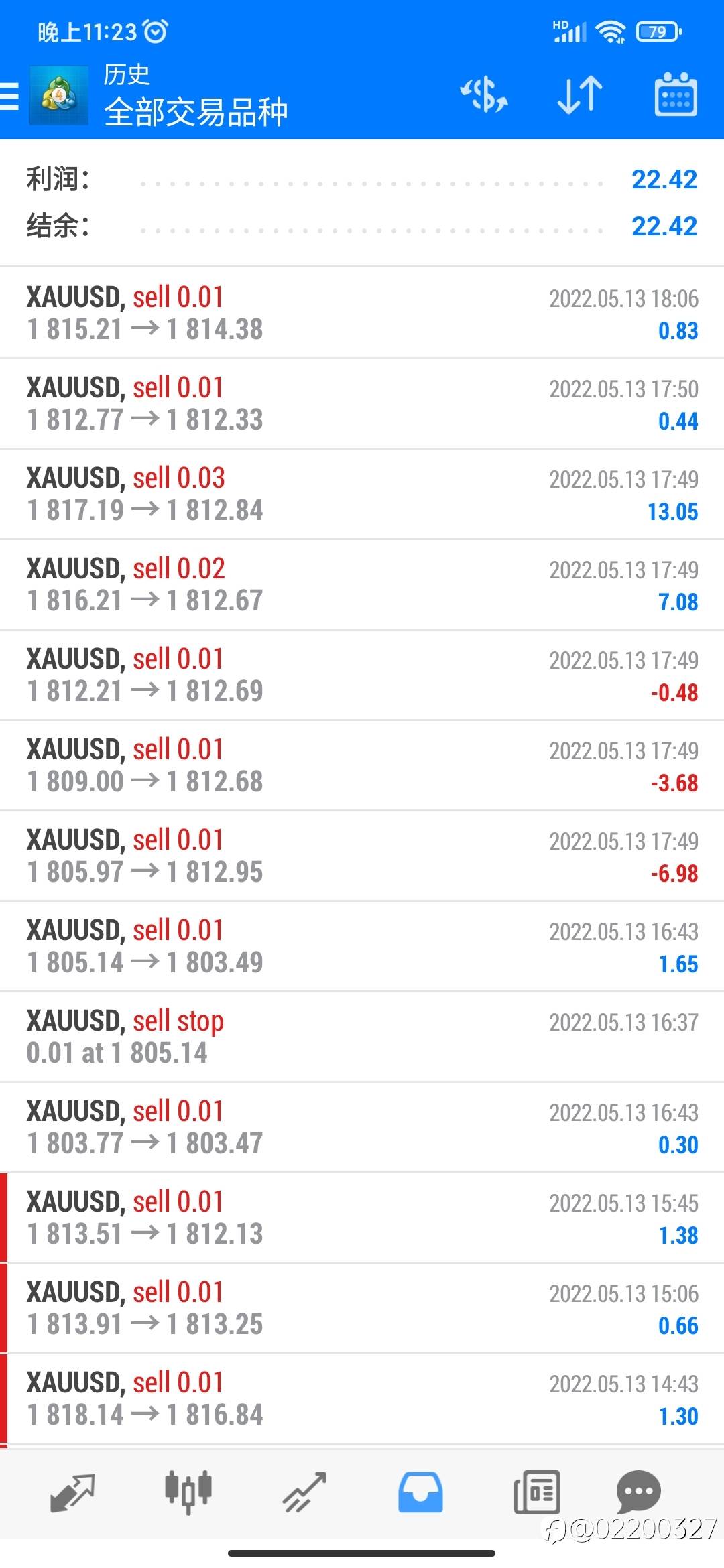The image size is (724, 1568).
Task: Open the calendar date range picker
Action: tap(676, 94)
